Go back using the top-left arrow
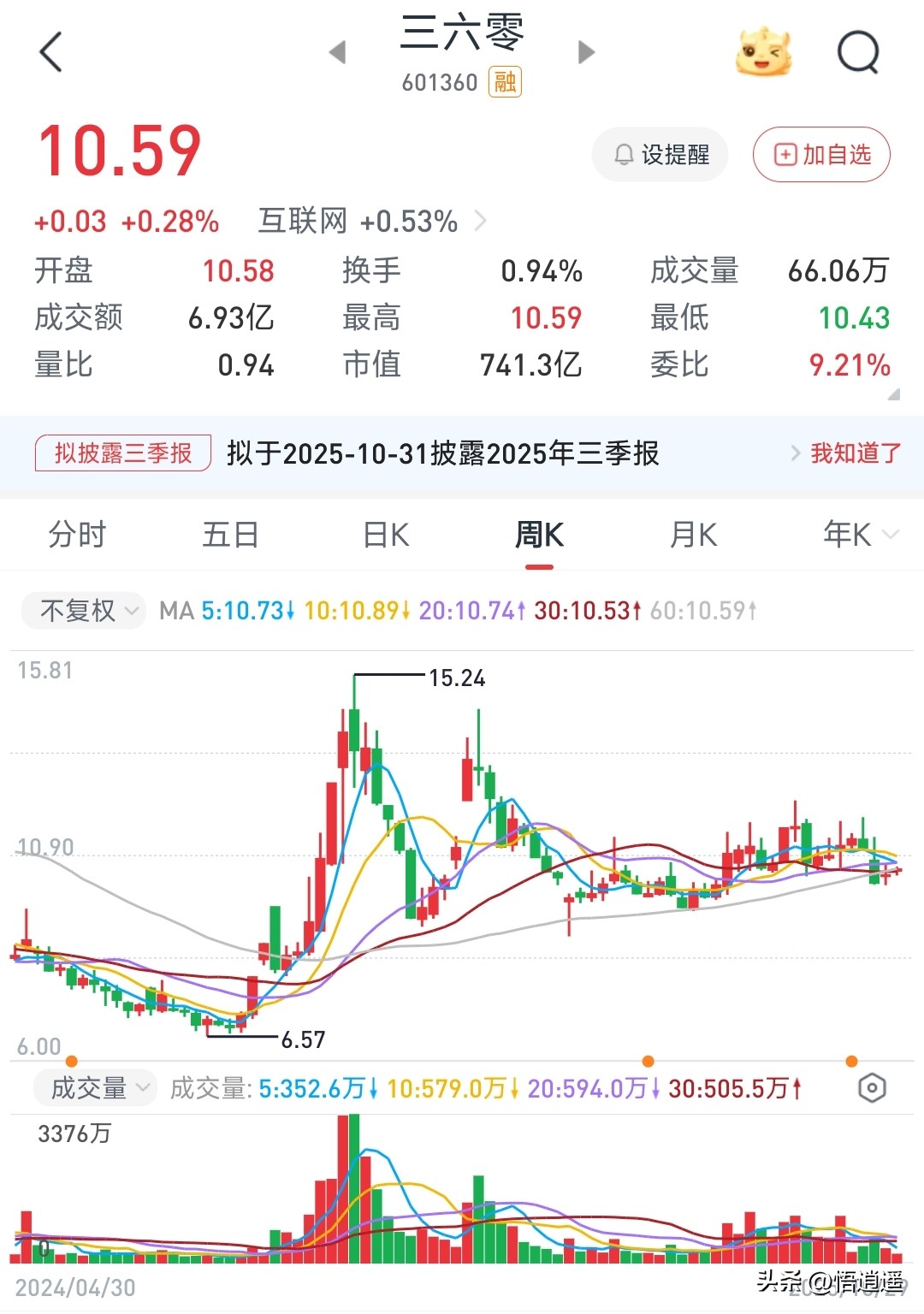 51,52
